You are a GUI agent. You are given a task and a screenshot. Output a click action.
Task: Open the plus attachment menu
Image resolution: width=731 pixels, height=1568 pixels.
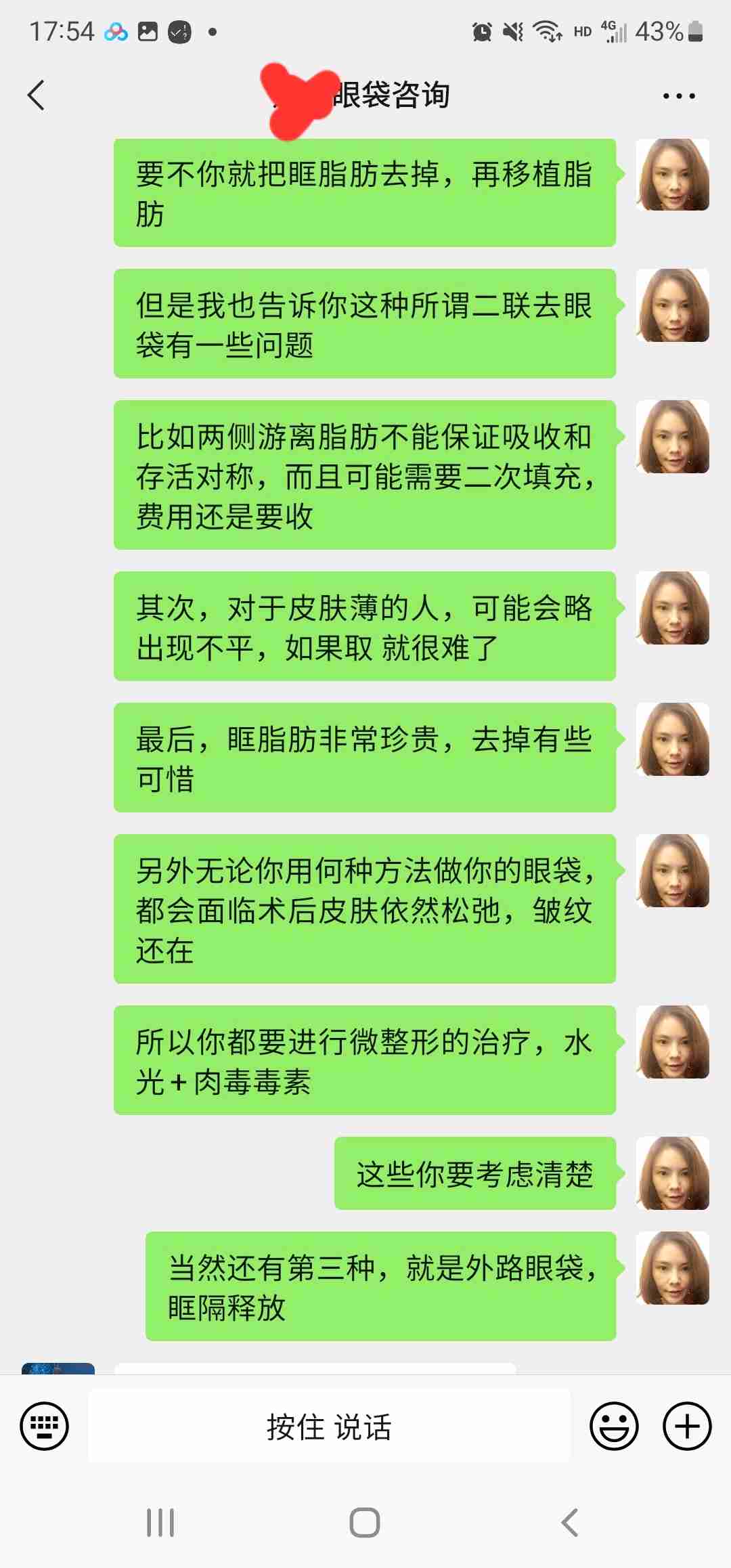point(686,1426)
